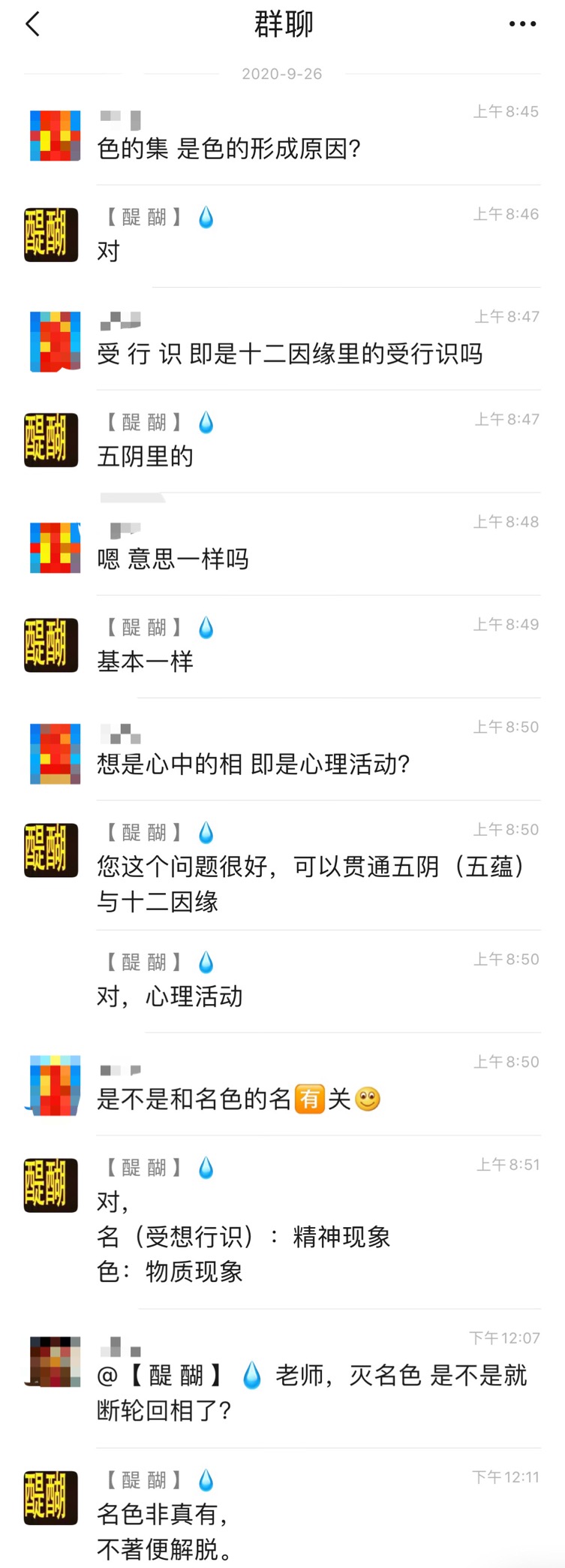Select the 上午8:47 timestamp
The image size is (565, 1568).
tap(506, 316)
